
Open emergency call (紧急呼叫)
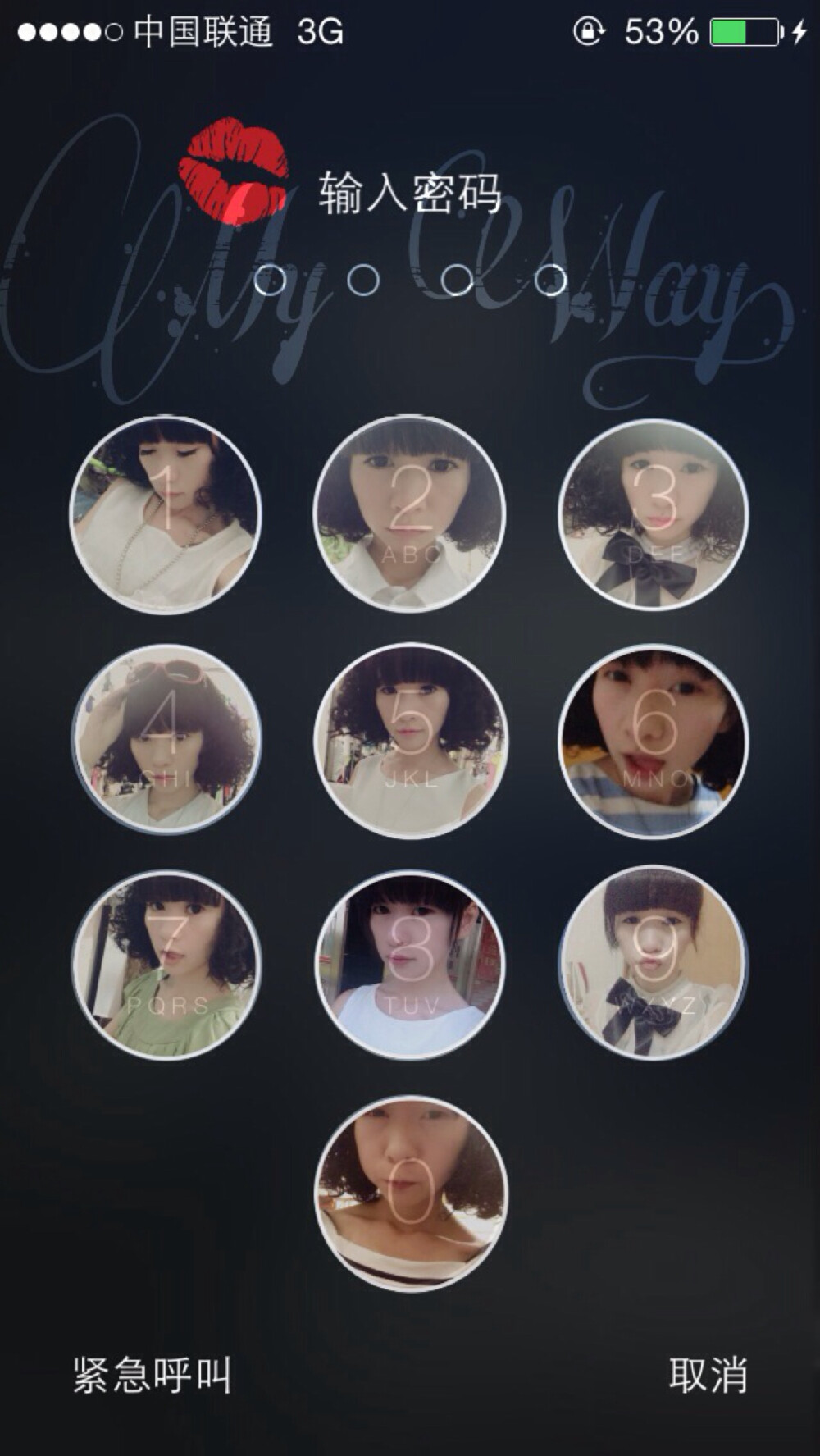(x=153, y=1376)
